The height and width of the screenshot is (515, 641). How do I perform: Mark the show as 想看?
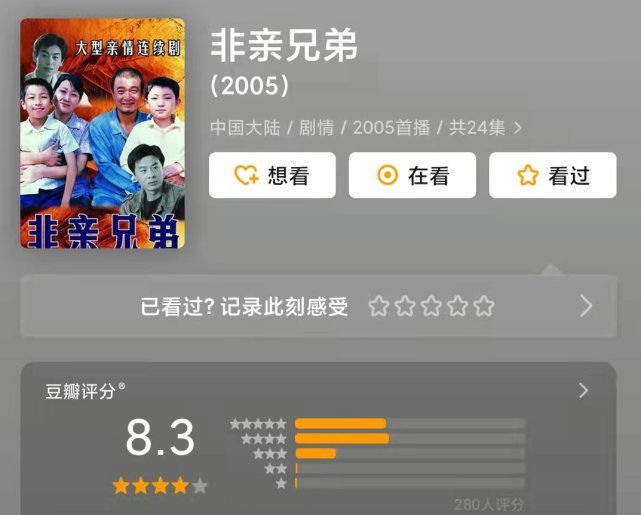(x=272, y=176)
